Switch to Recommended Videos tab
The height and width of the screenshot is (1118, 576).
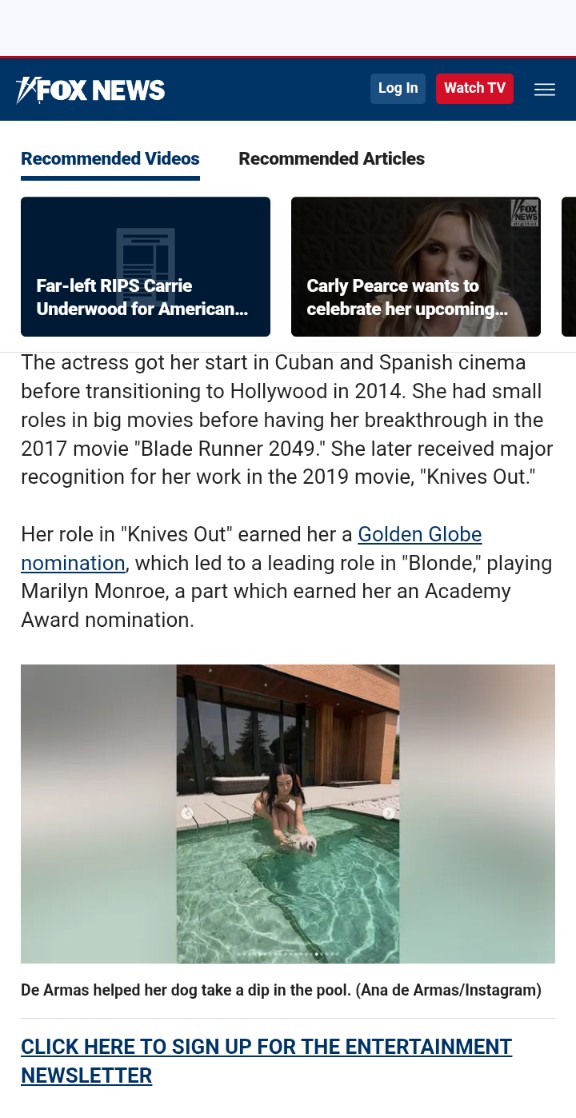(x=110, y=158)
